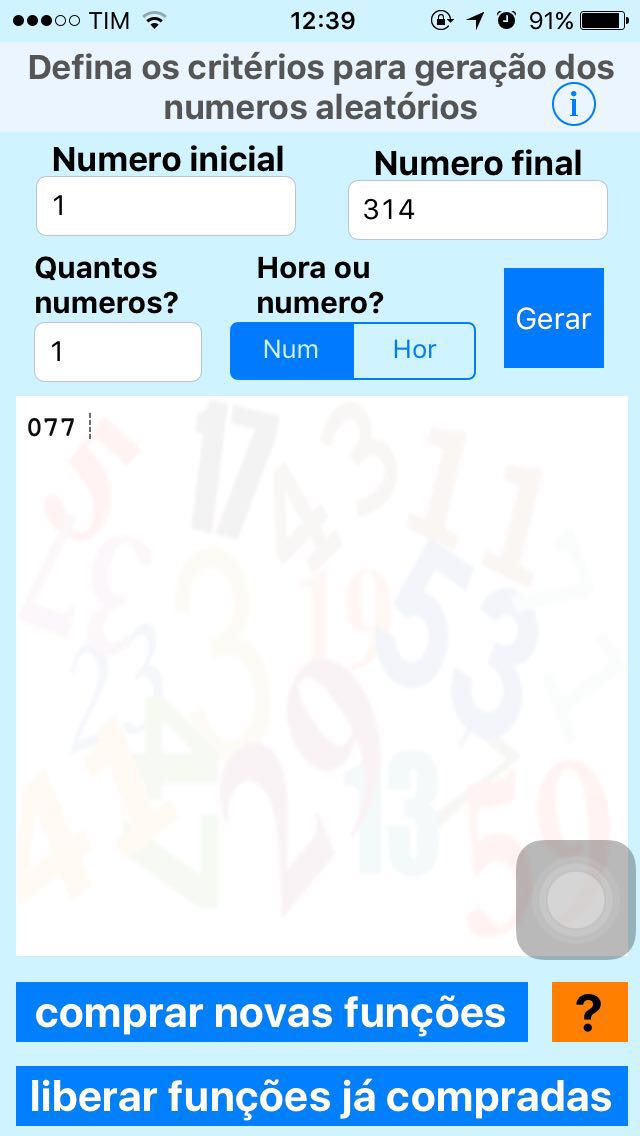Tap comprar novas funções
The image size is (640, 1136).
272,1012
